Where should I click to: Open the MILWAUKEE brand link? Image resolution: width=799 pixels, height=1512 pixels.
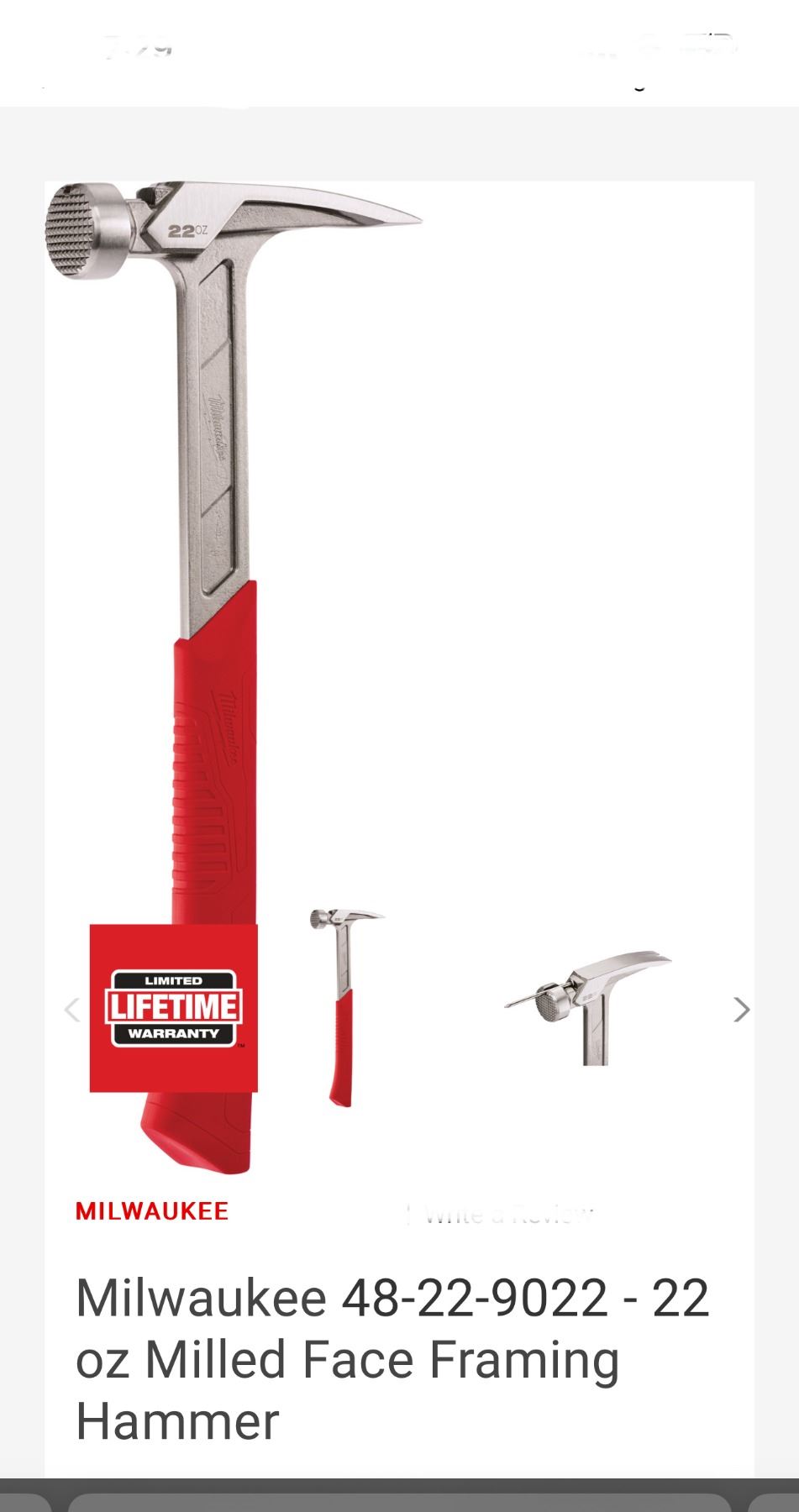pos(152,1210)
